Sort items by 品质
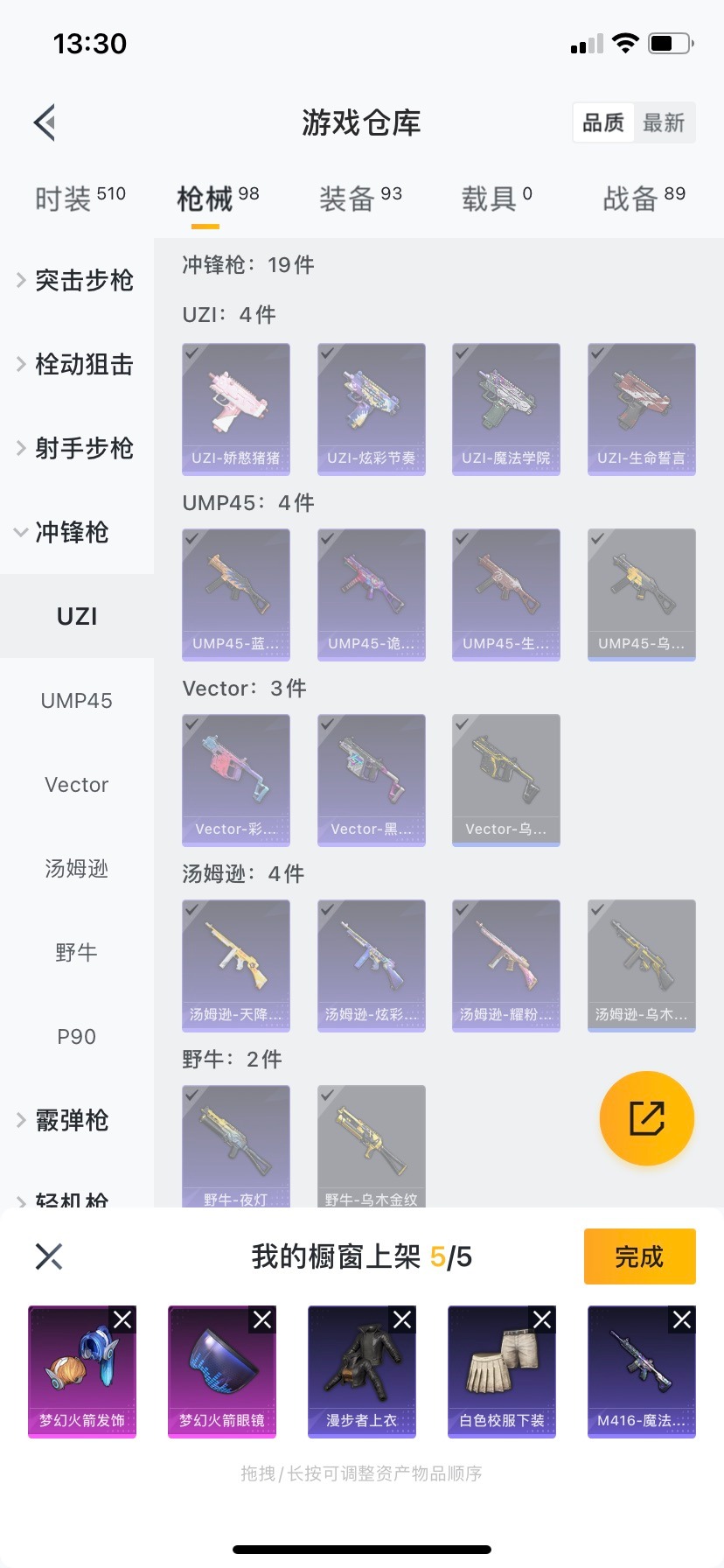The image size is (724, 1568). click(x=603, y=122)
